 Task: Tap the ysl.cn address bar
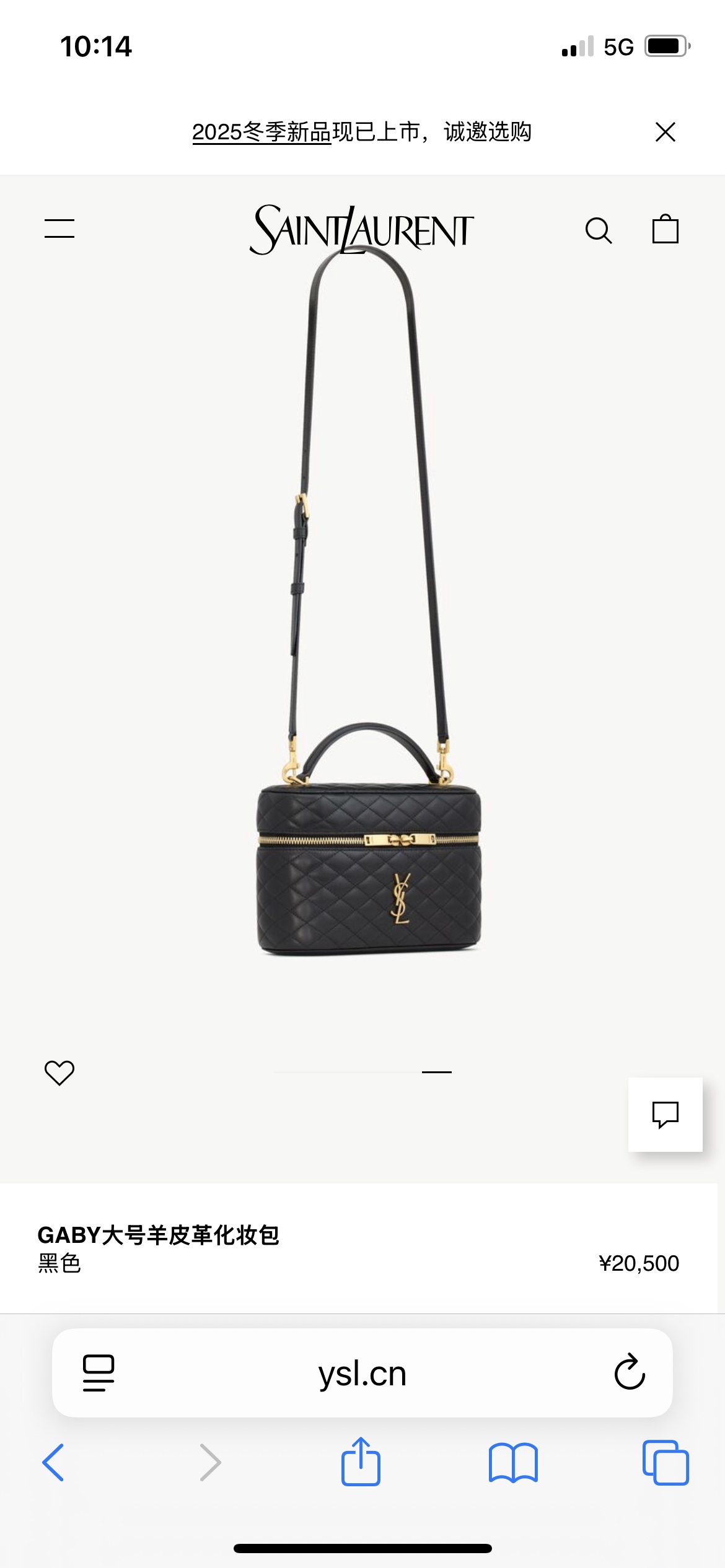(362, 1374)
